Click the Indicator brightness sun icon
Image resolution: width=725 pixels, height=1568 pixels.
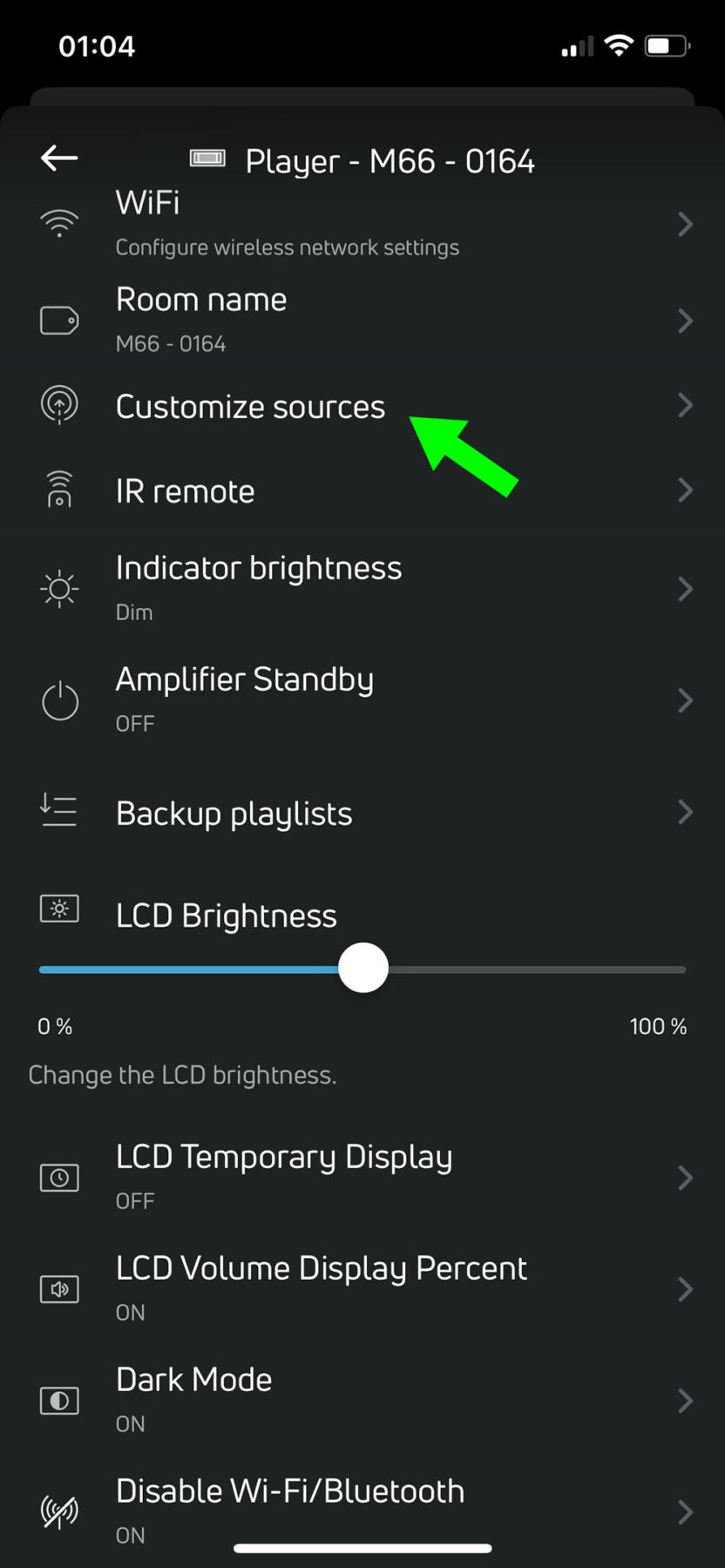click(x=58, y=588)
